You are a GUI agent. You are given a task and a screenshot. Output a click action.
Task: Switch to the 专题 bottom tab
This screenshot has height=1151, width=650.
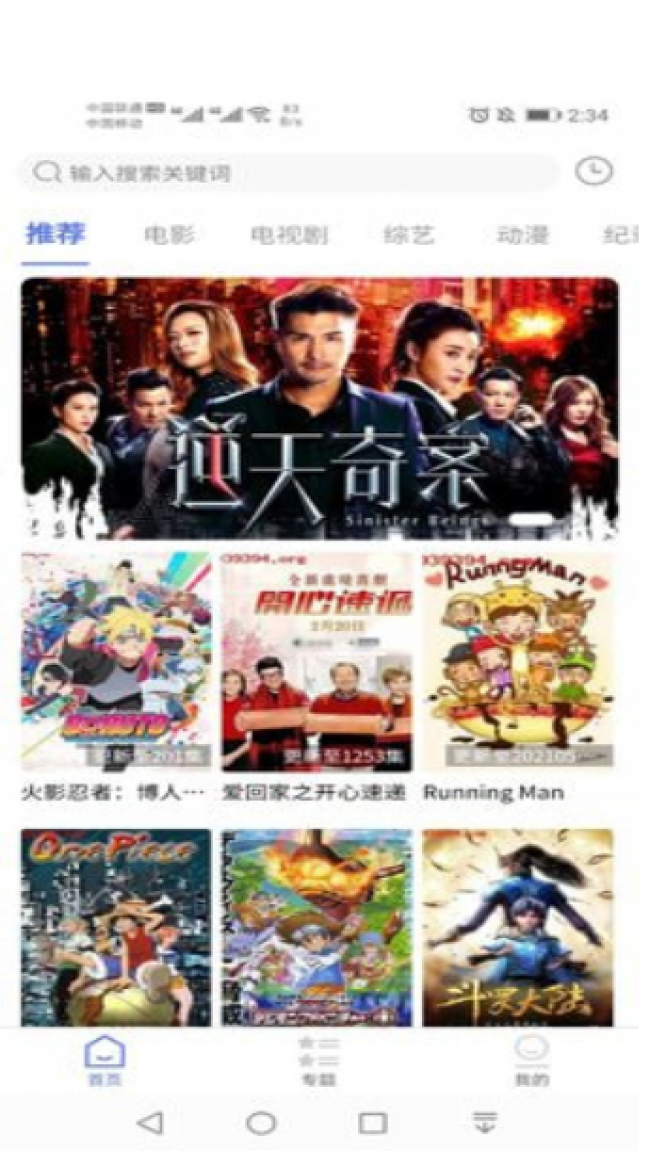click(318, 1062)
